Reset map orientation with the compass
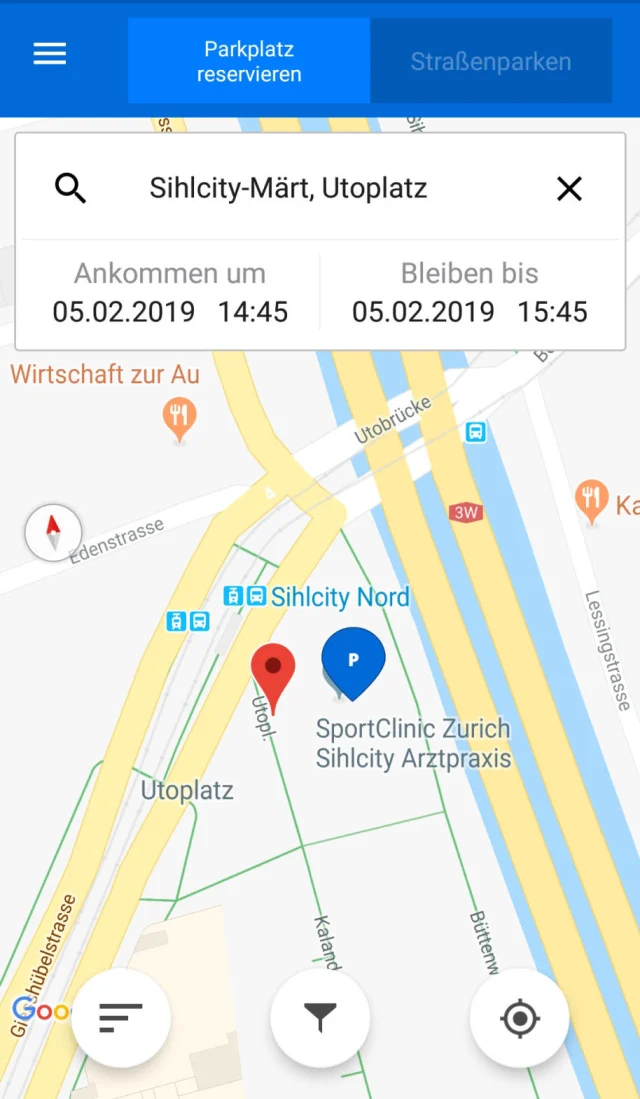This screenshot has width=640, height=1099. (x=53, y=531)
